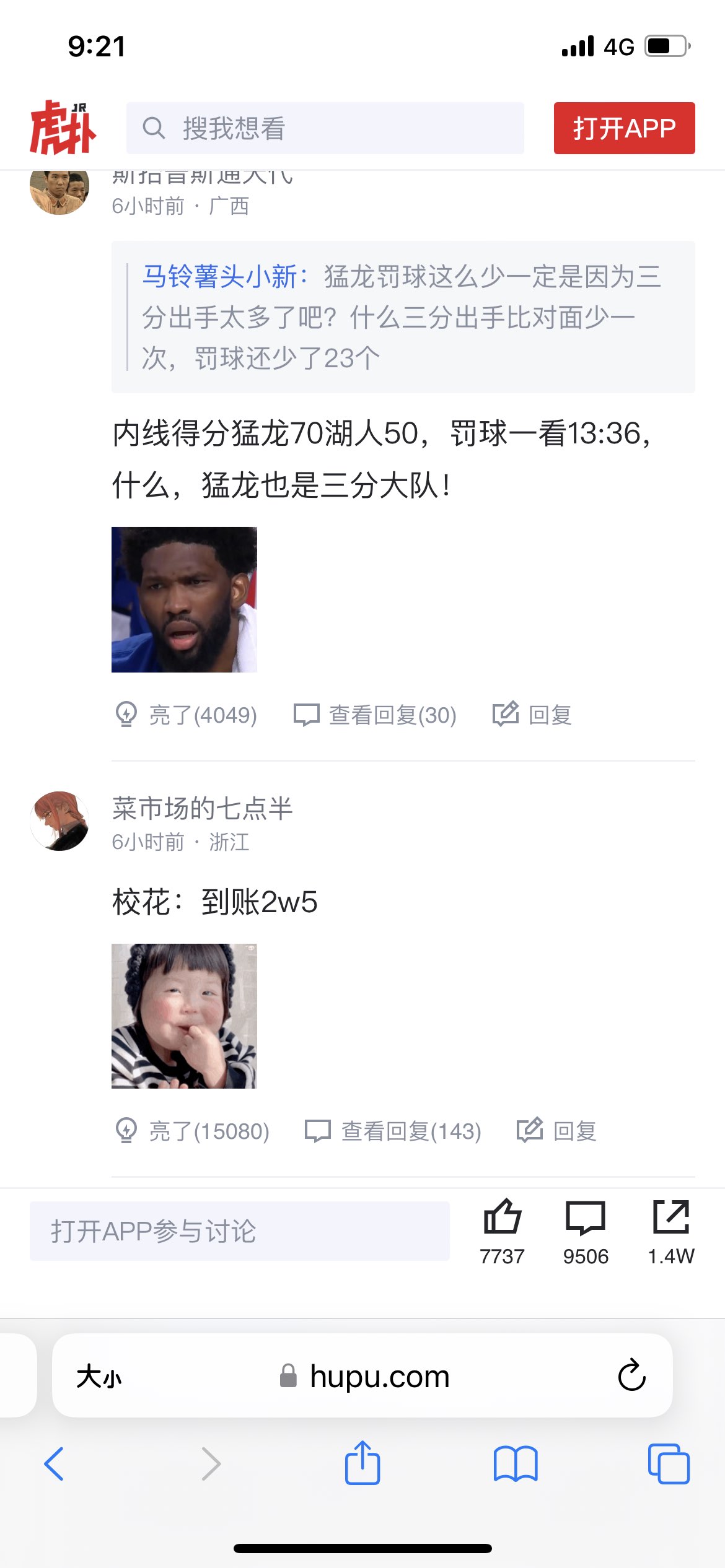View the 143 replies via 查看回复(143)
Image resolution: width=725 pixels, height=1568 pixels.
point(393,1131)
